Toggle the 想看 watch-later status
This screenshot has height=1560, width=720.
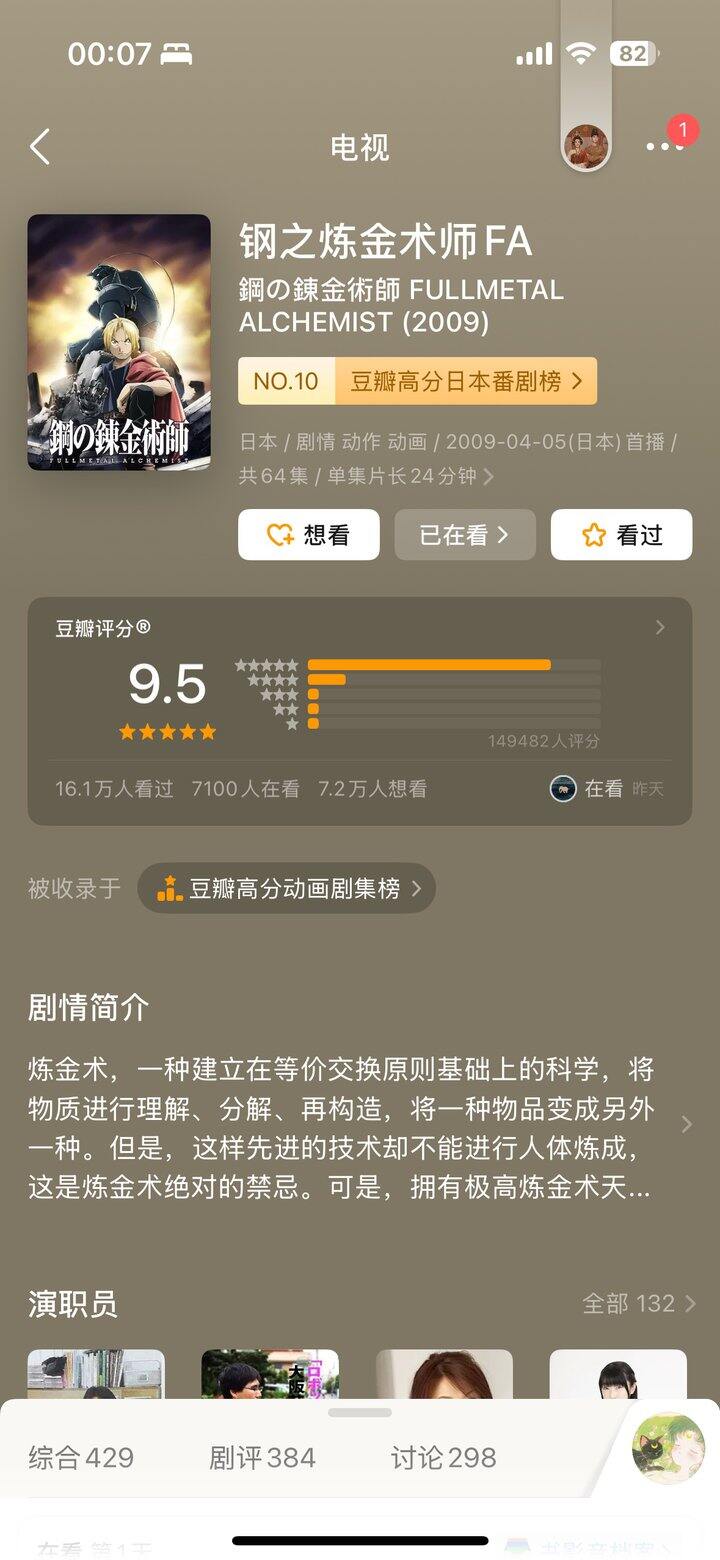(x=308, y=534)
